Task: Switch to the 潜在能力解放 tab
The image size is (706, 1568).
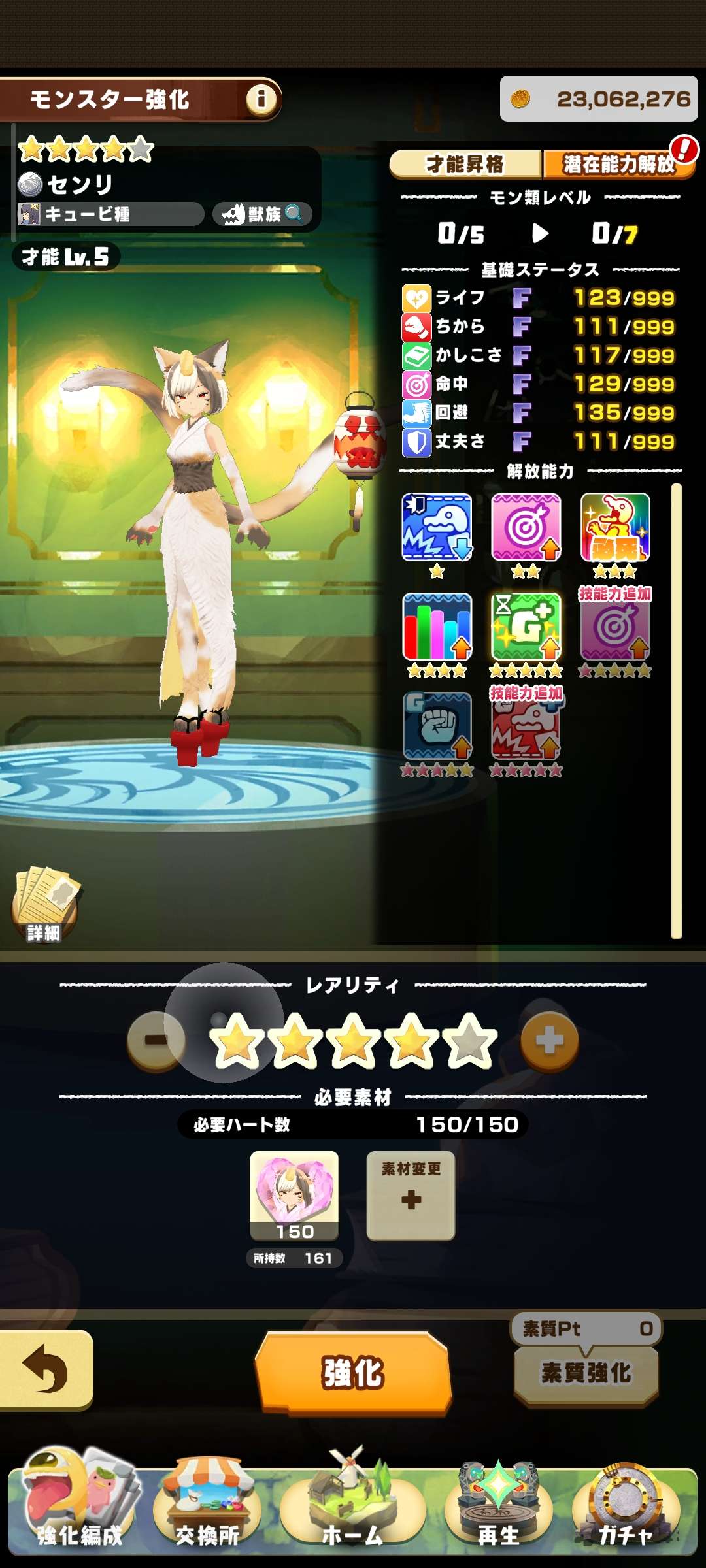Action: click(x=619, y=164)
